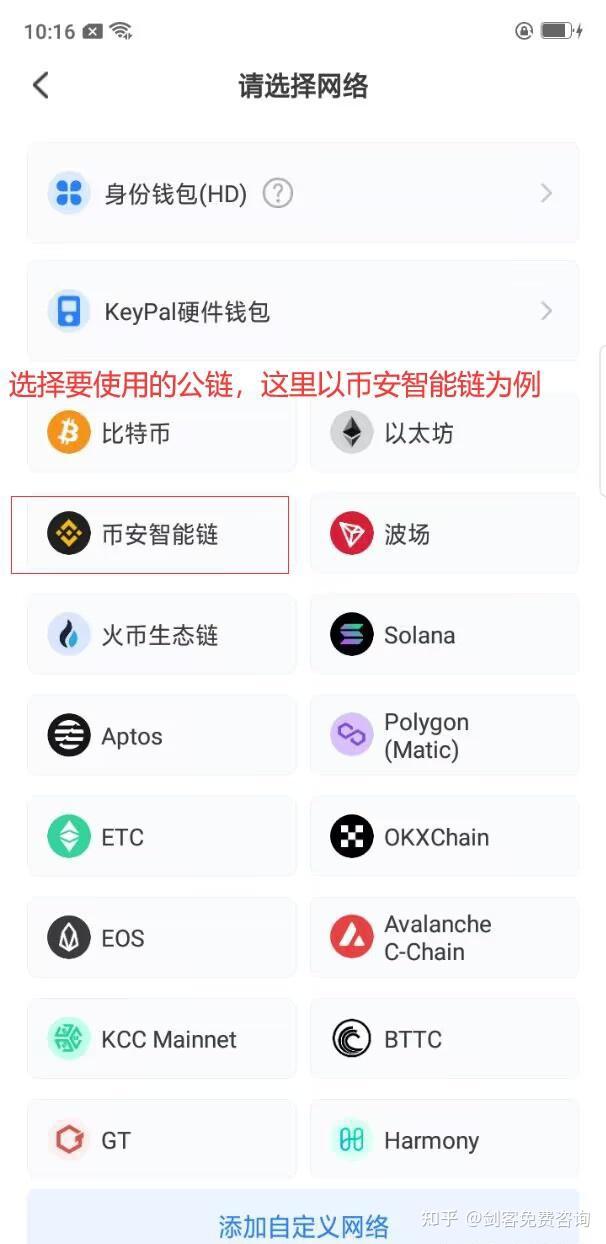Select the 以太坊 network
Image resolution: width=606 pixels, height=1244 pixels.
coord(444,433)
